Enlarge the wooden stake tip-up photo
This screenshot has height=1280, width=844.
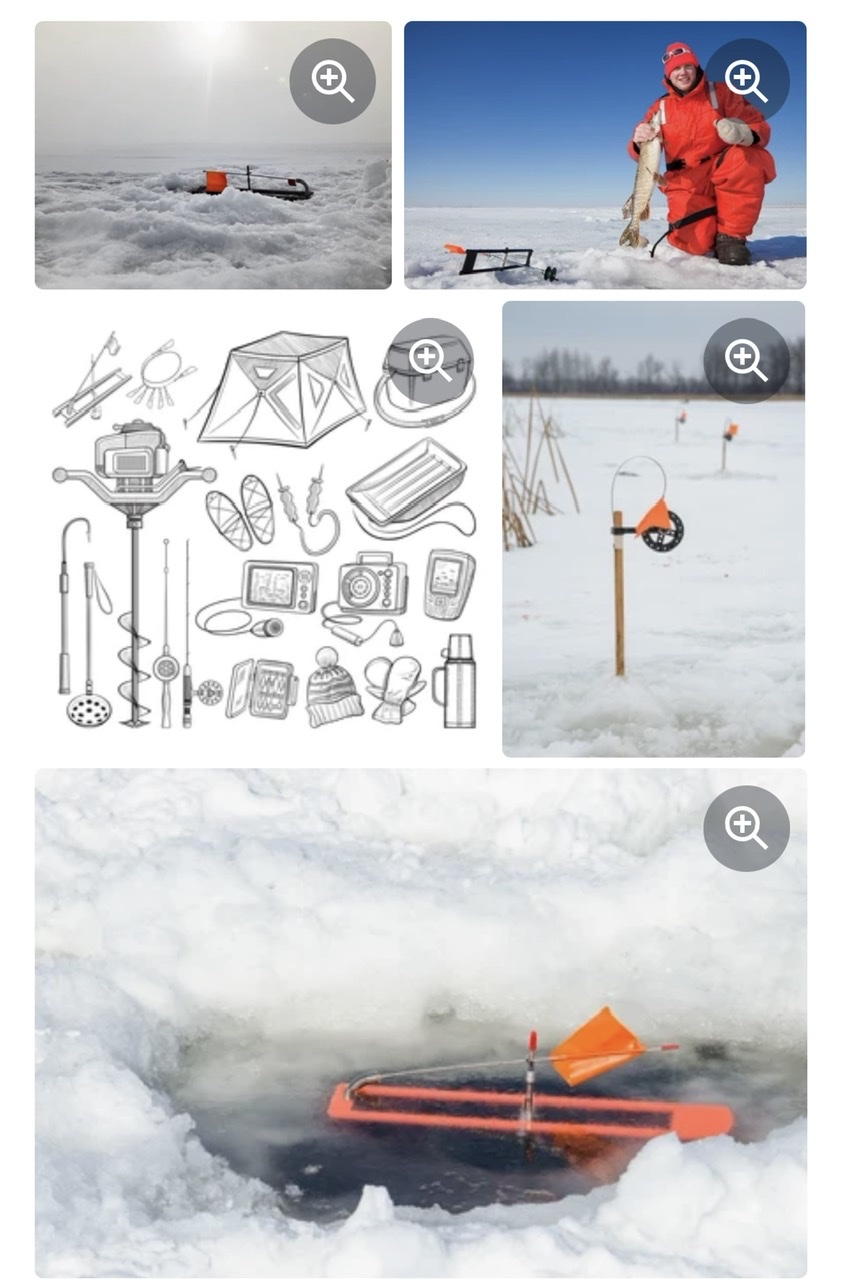(747, 361)
